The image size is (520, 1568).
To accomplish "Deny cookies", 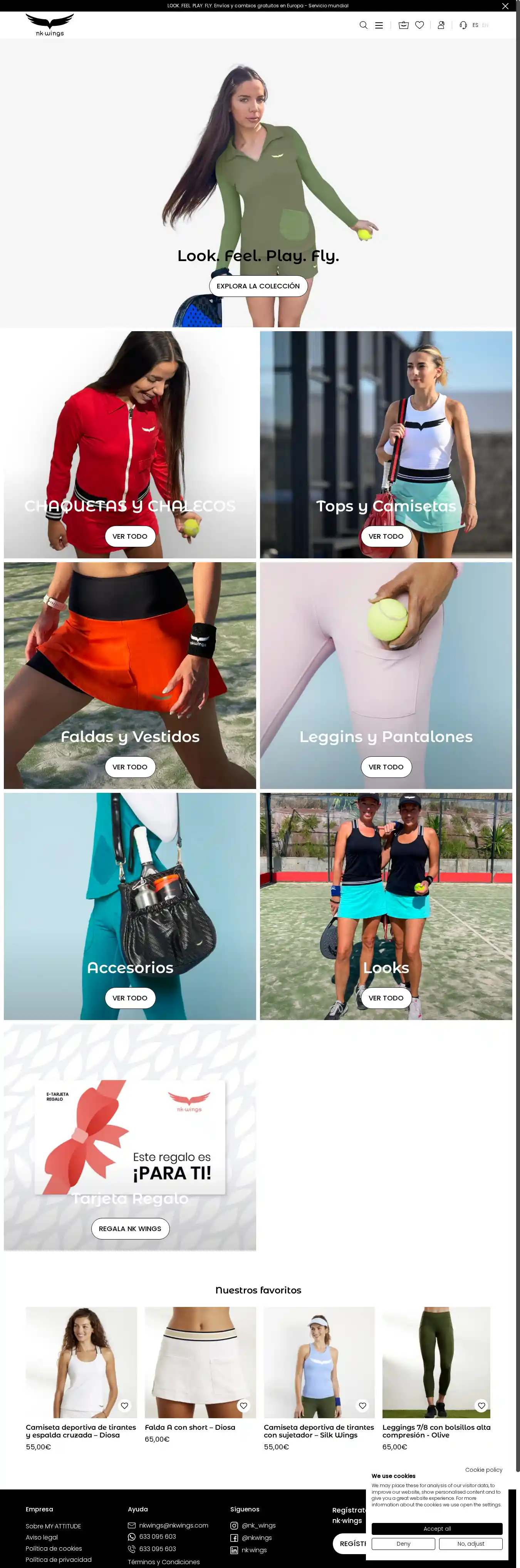I will tap(403, 1544).
